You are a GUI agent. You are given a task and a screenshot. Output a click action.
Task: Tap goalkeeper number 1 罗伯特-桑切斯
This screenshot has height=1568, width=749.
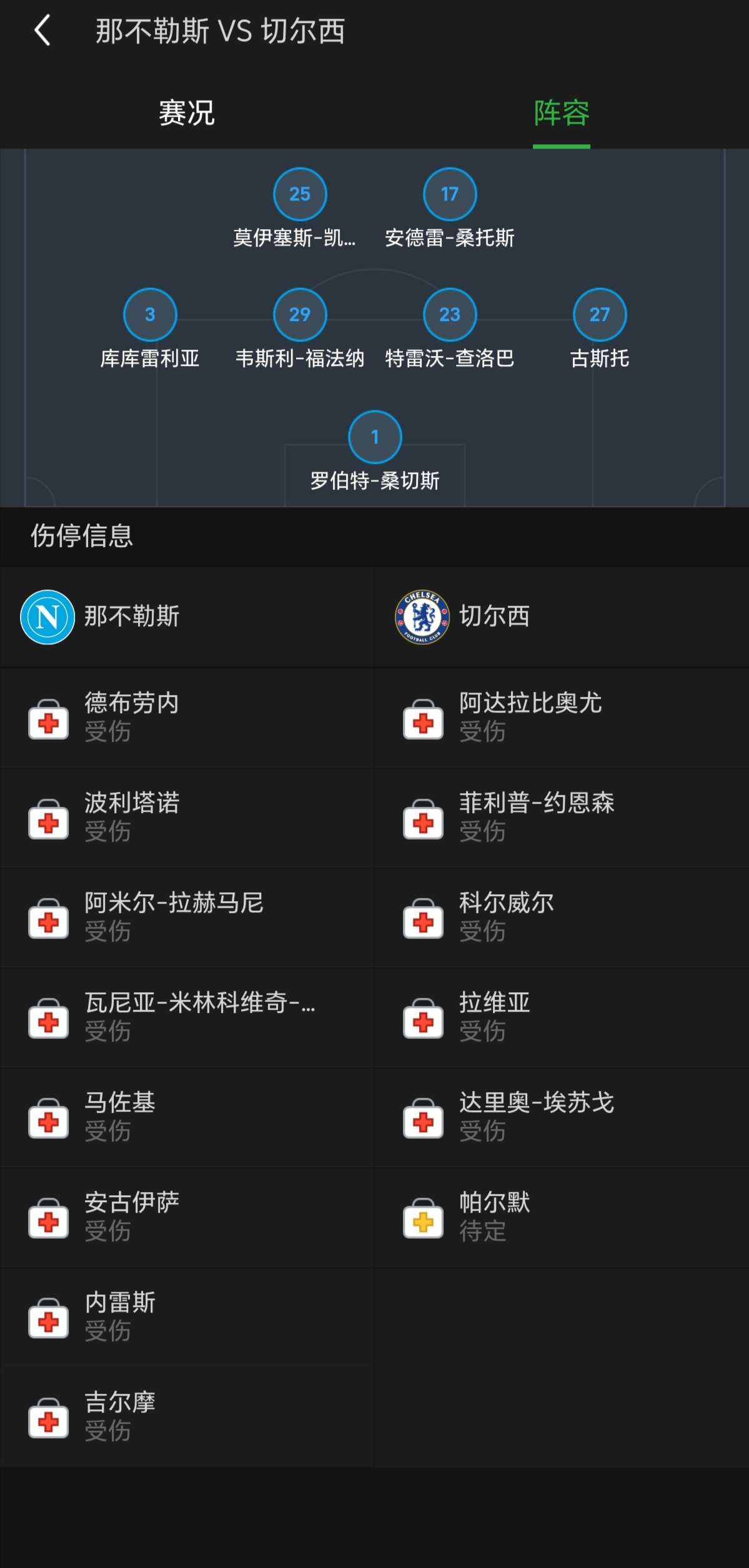click(375, 437)
